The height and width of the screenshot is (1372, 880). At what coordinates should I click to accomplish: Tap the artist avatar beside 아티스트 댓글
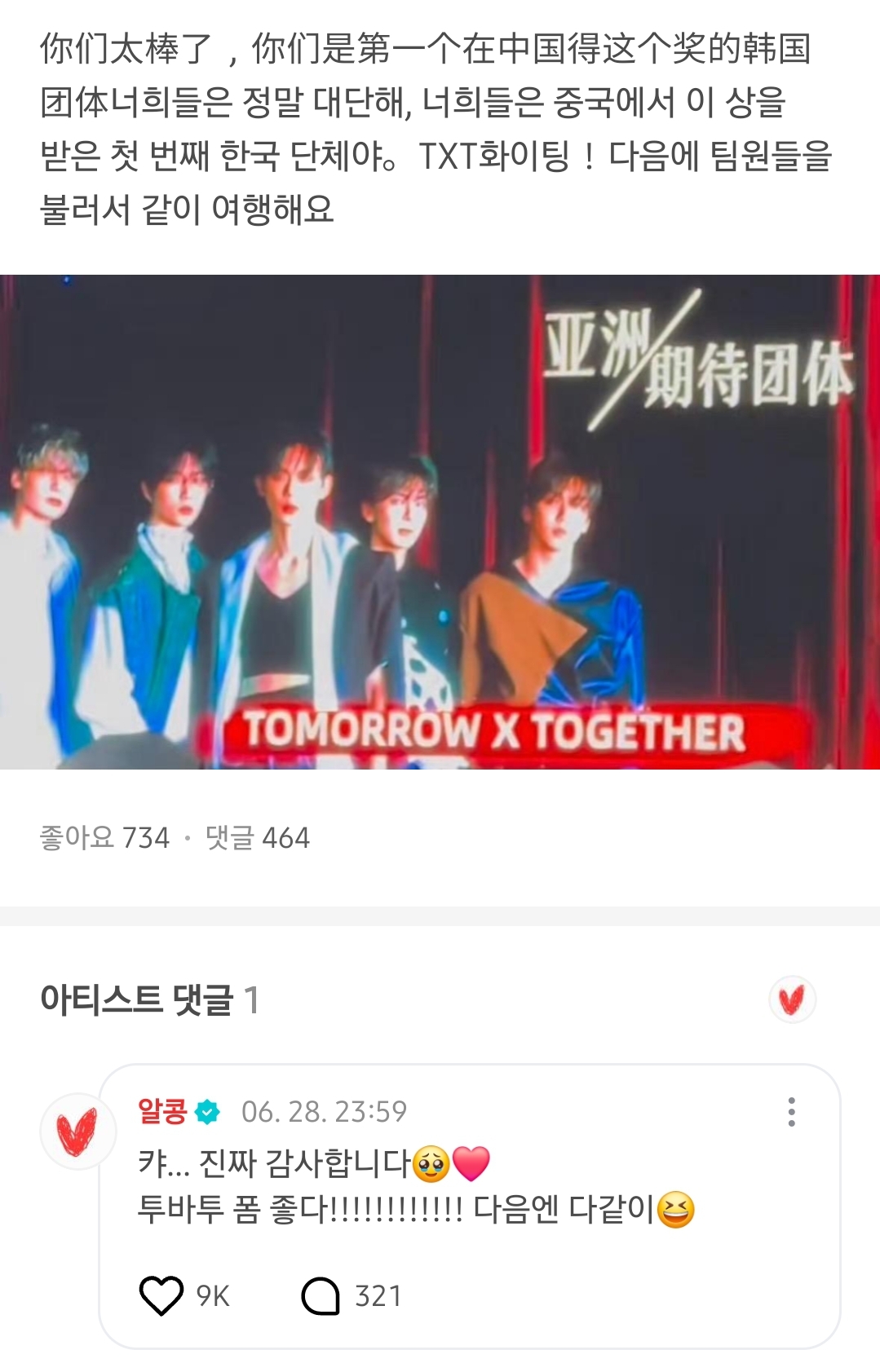792,999
